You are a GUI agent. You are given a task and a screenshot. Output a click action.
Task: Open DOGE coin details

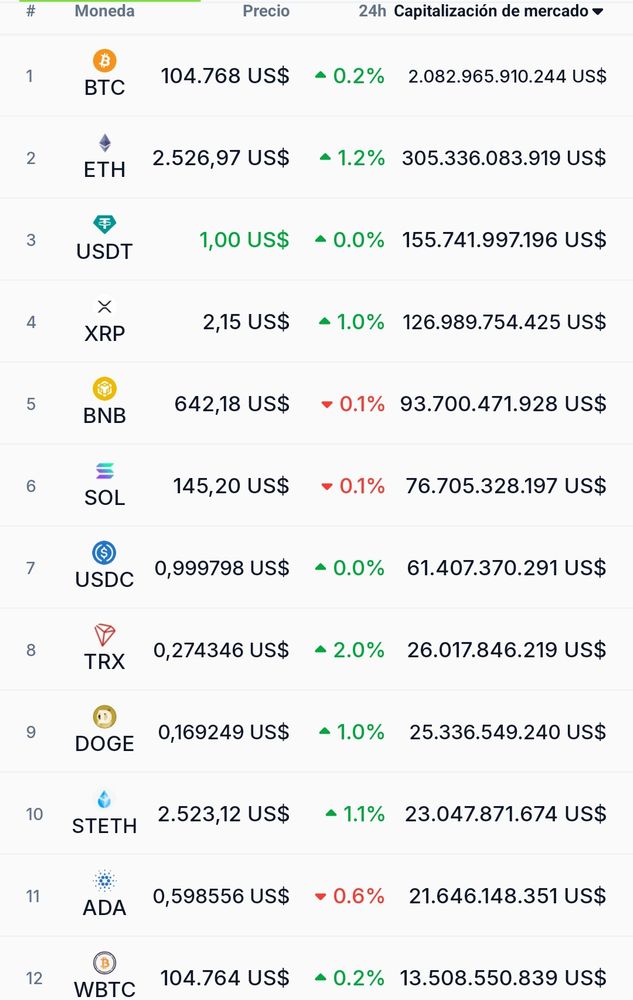tap(104, 731)
